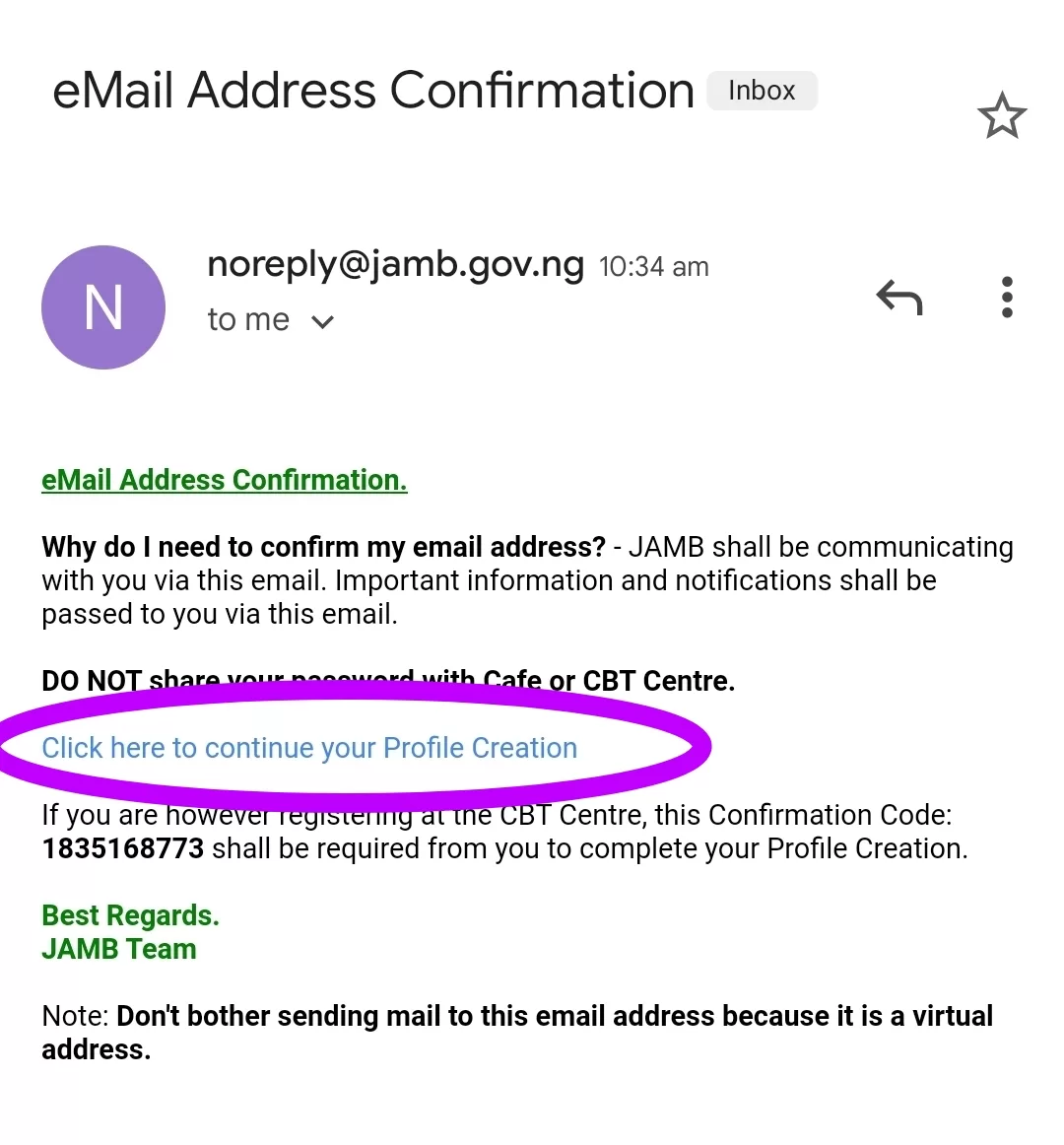Viewport: 1064px width, 1145px height.
Task: Expand the 'to me' recipient details
Action: 321,321
